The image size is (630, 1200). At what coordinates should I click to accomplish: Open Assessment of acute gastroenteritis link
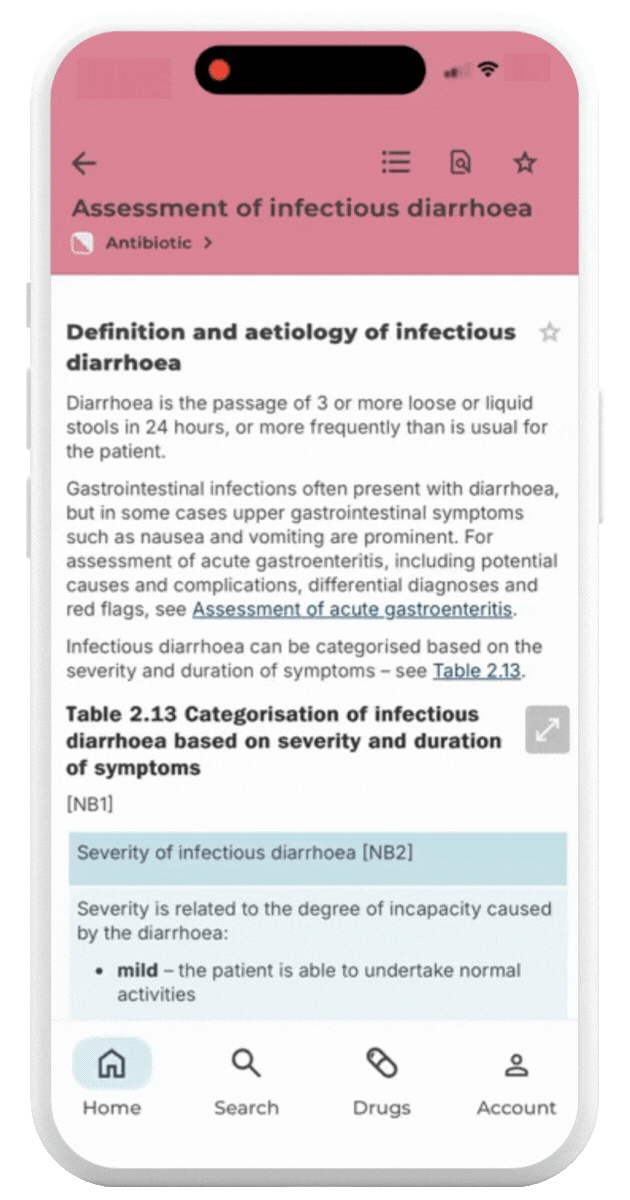pyautogui.click(x=353, y=609)
